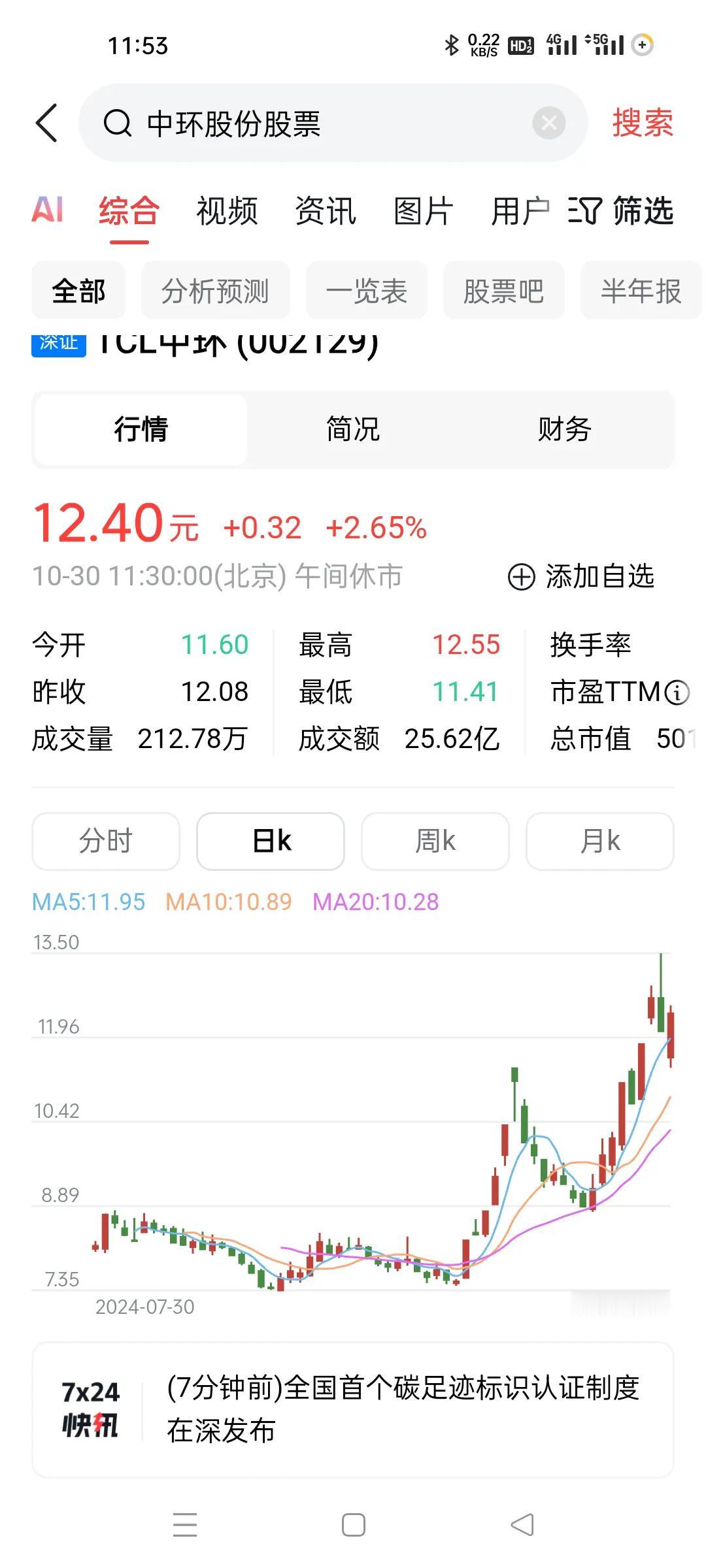
Task: Switch chart to 月k
Action: pos(600,841)
